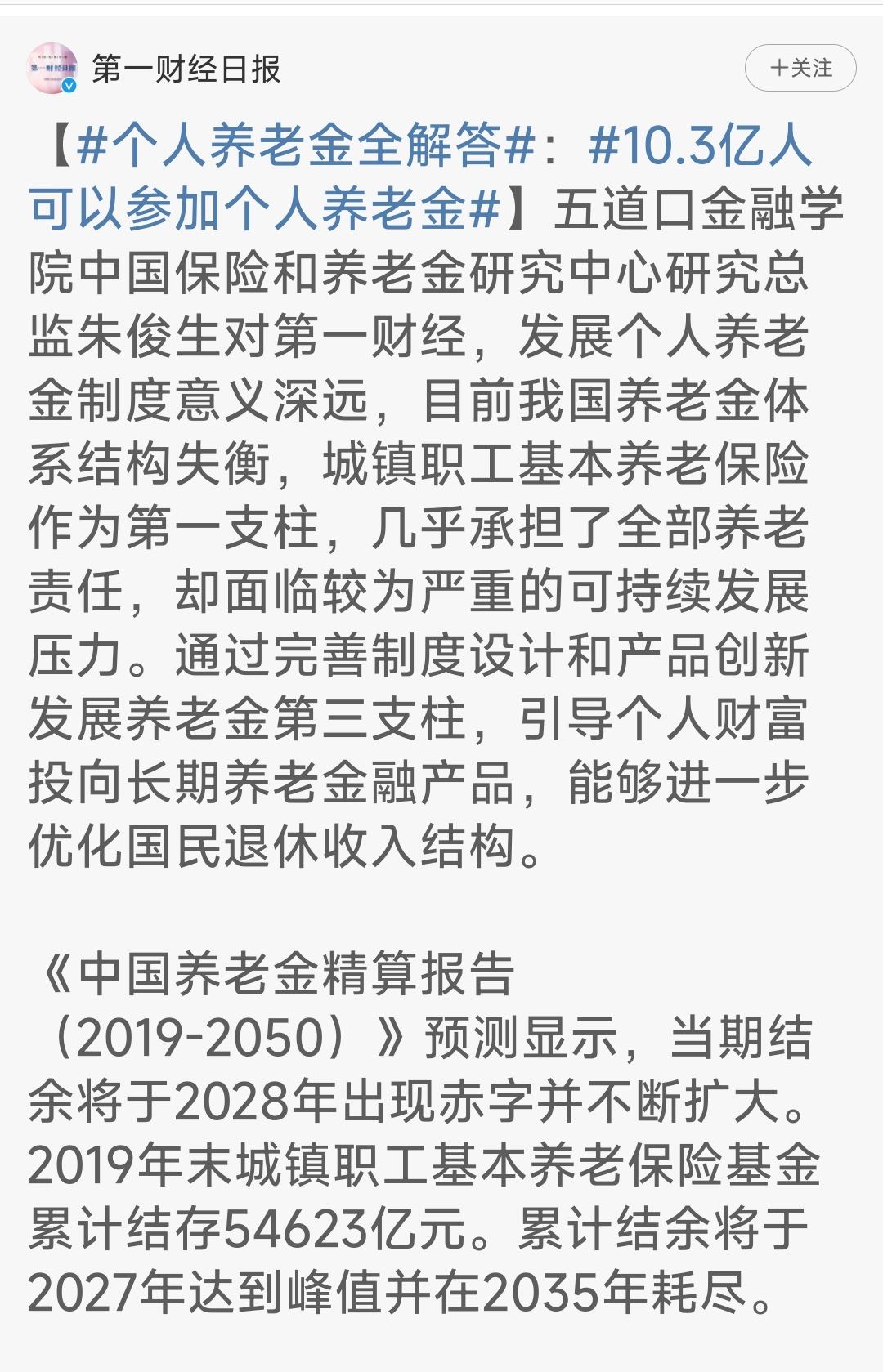Open the #个人养老金全解答# hashtag

coord(307,148)
